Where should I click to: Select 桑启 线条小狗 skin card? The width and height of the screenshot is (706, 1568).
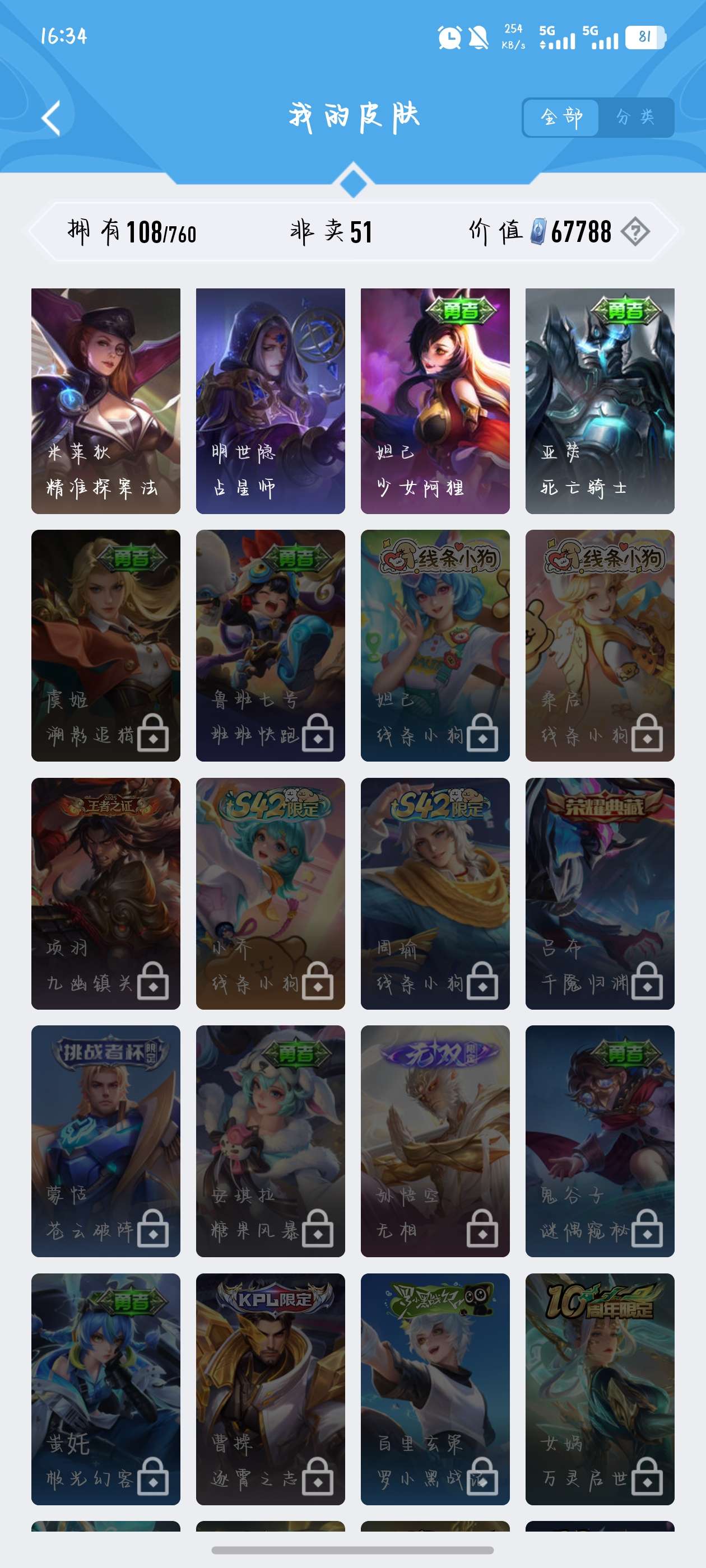pos(600,645)
